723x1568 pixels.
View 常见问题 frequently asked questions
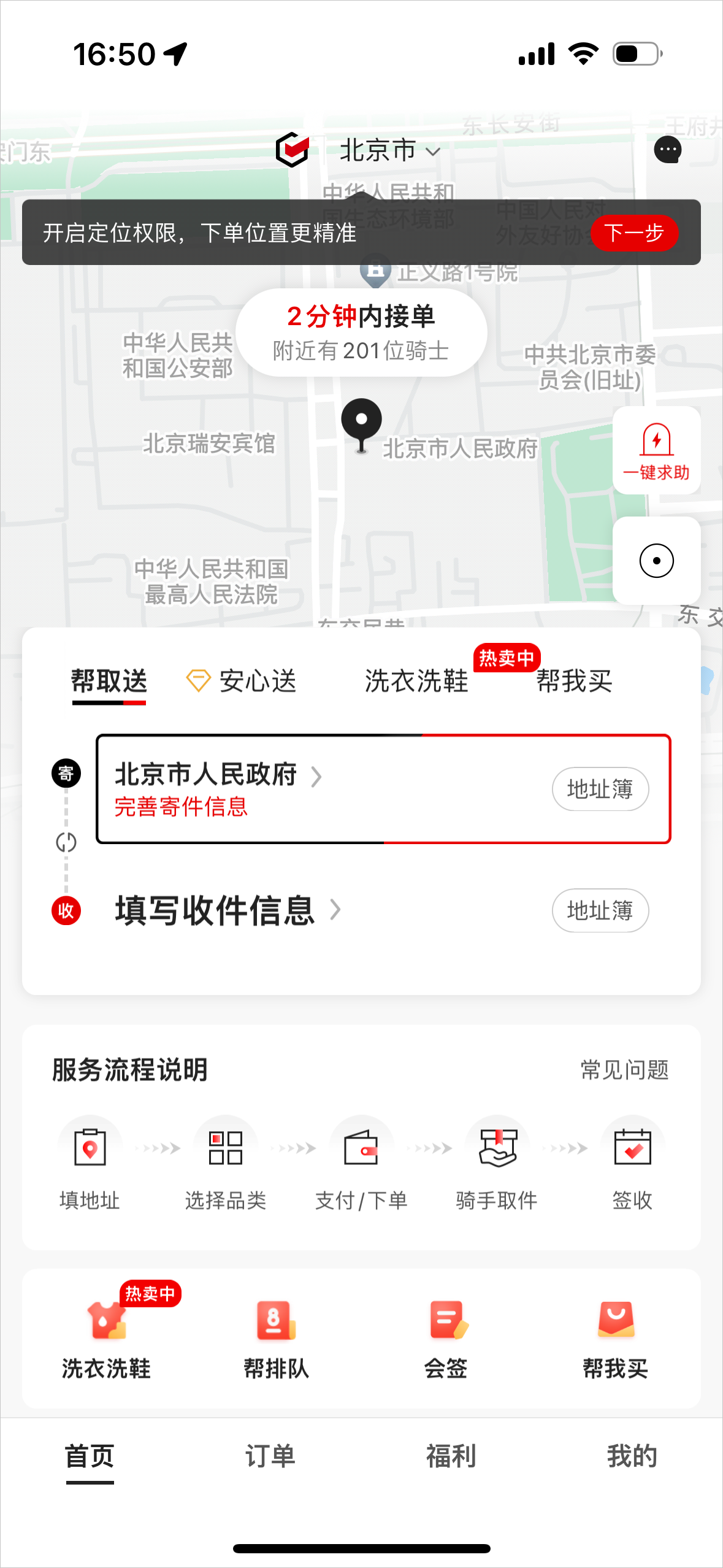(x=624, y=1070)
